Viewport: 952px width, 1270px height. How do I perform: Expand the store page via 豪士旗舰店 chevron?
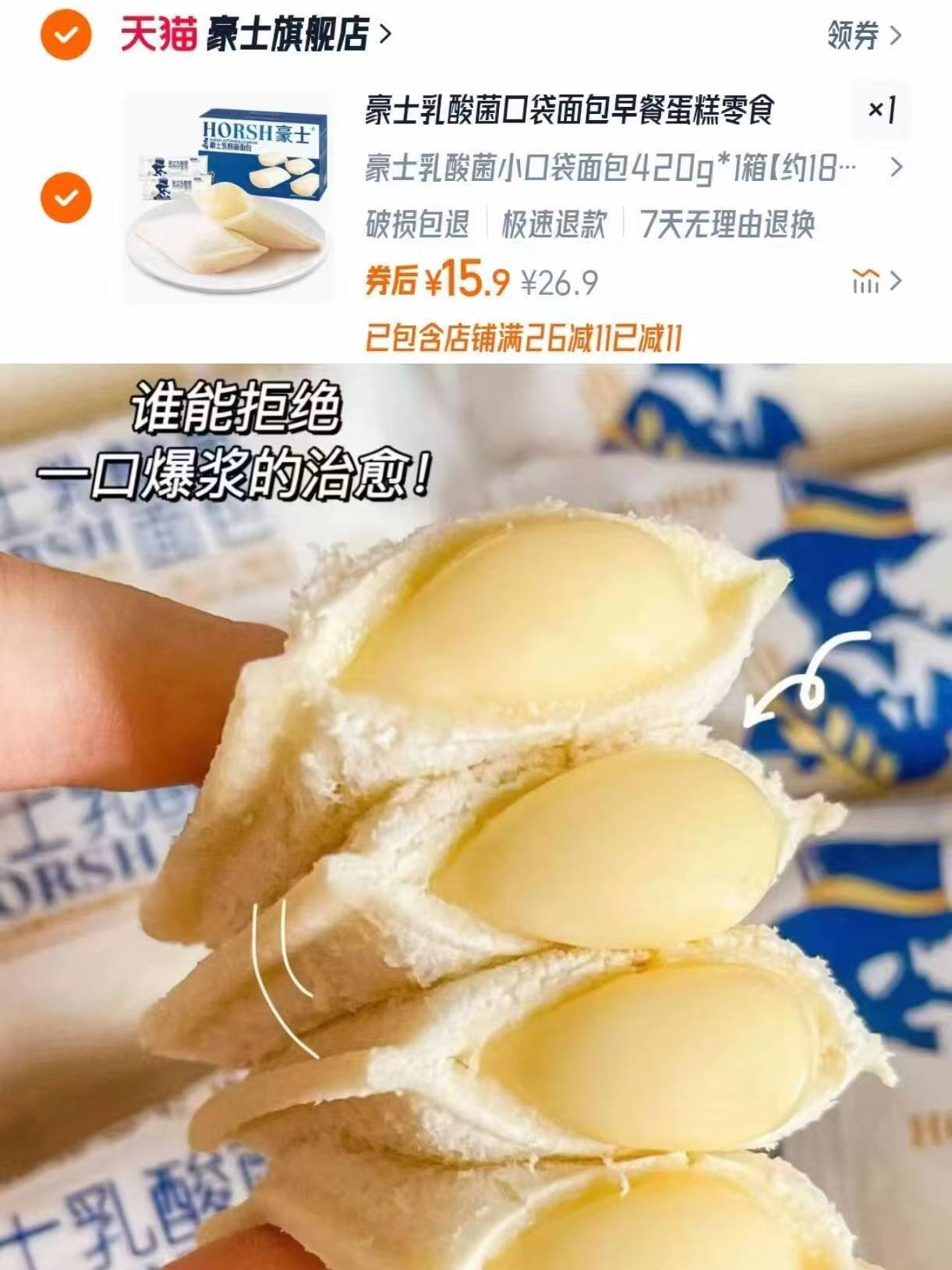coord(388,34)
